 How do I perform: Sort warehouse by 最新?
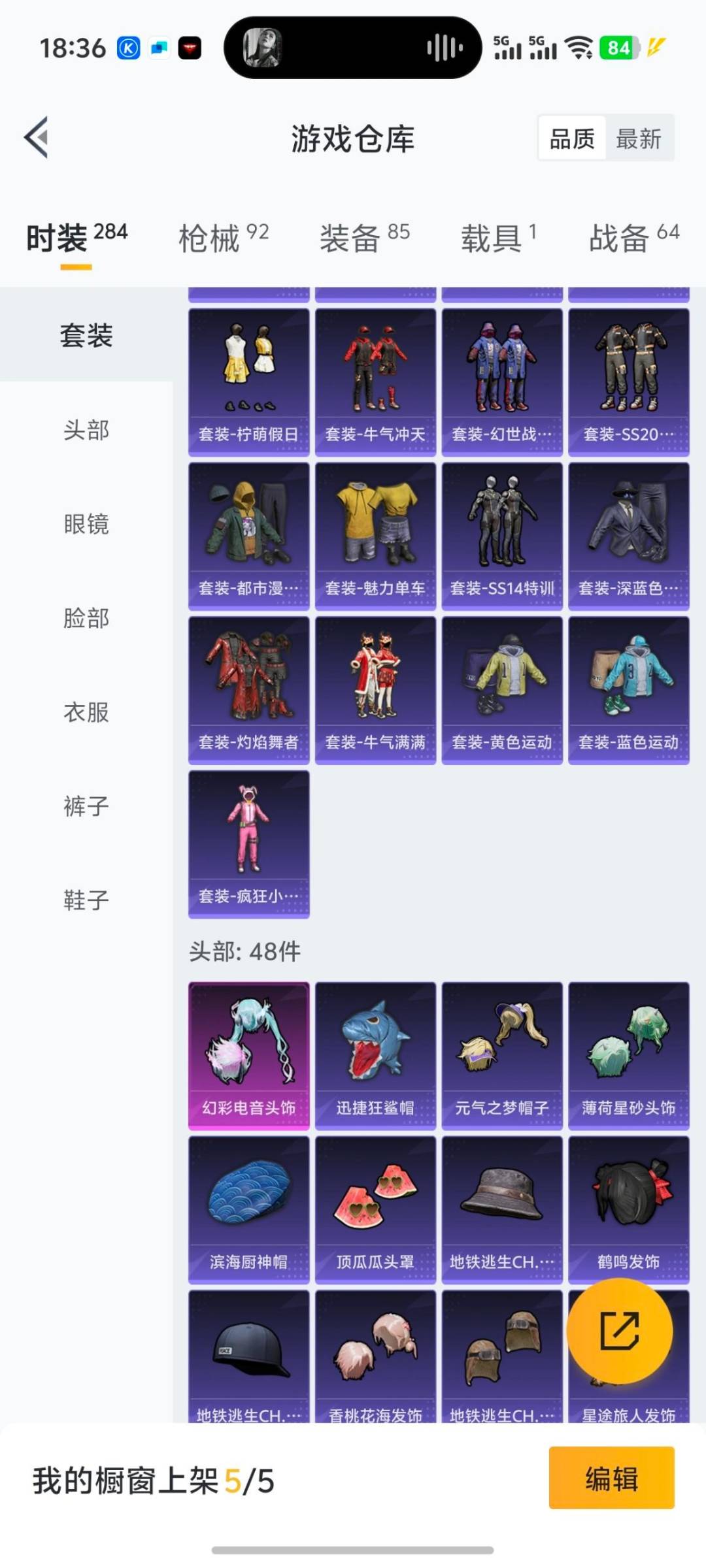click(x=639, y=139)
